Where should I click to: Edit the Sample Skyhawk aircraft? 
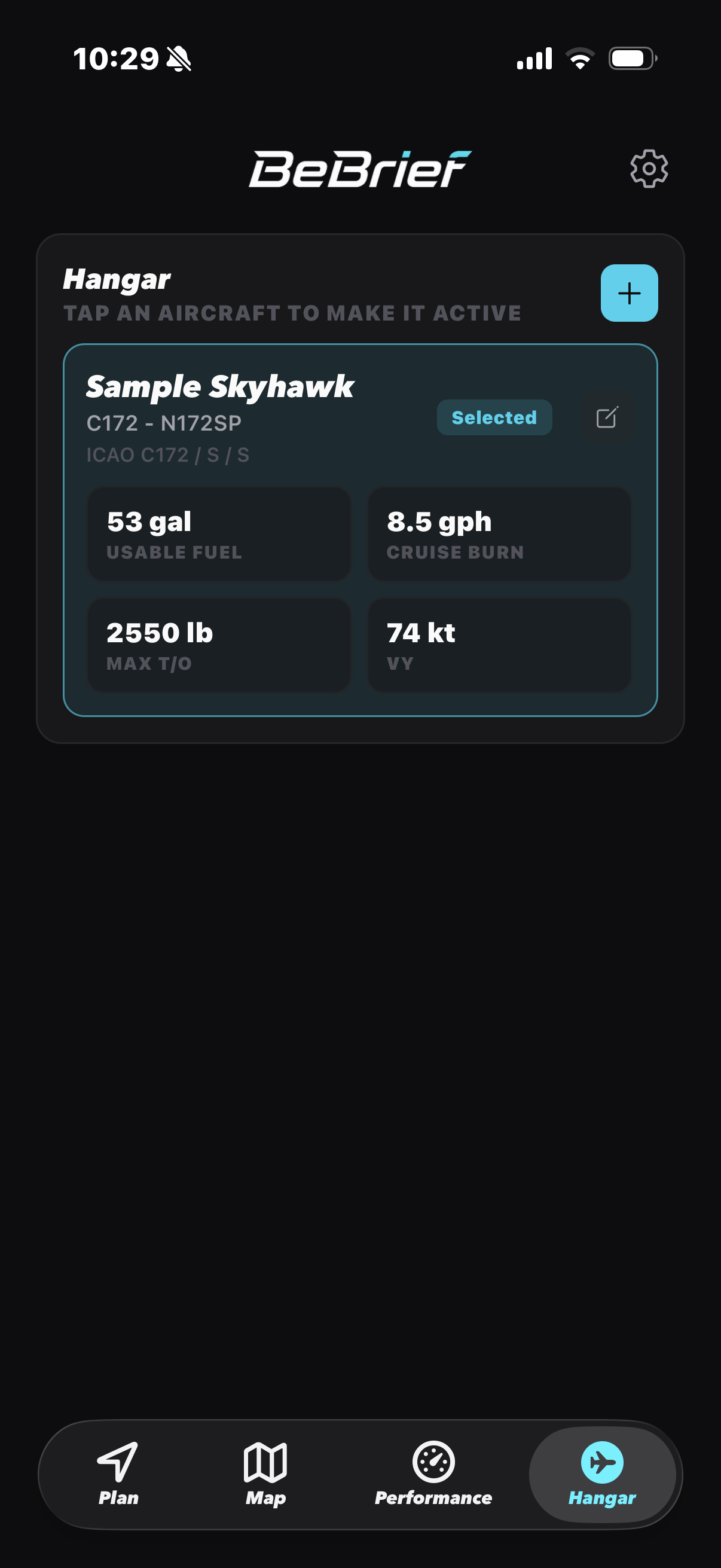(607, 417)
